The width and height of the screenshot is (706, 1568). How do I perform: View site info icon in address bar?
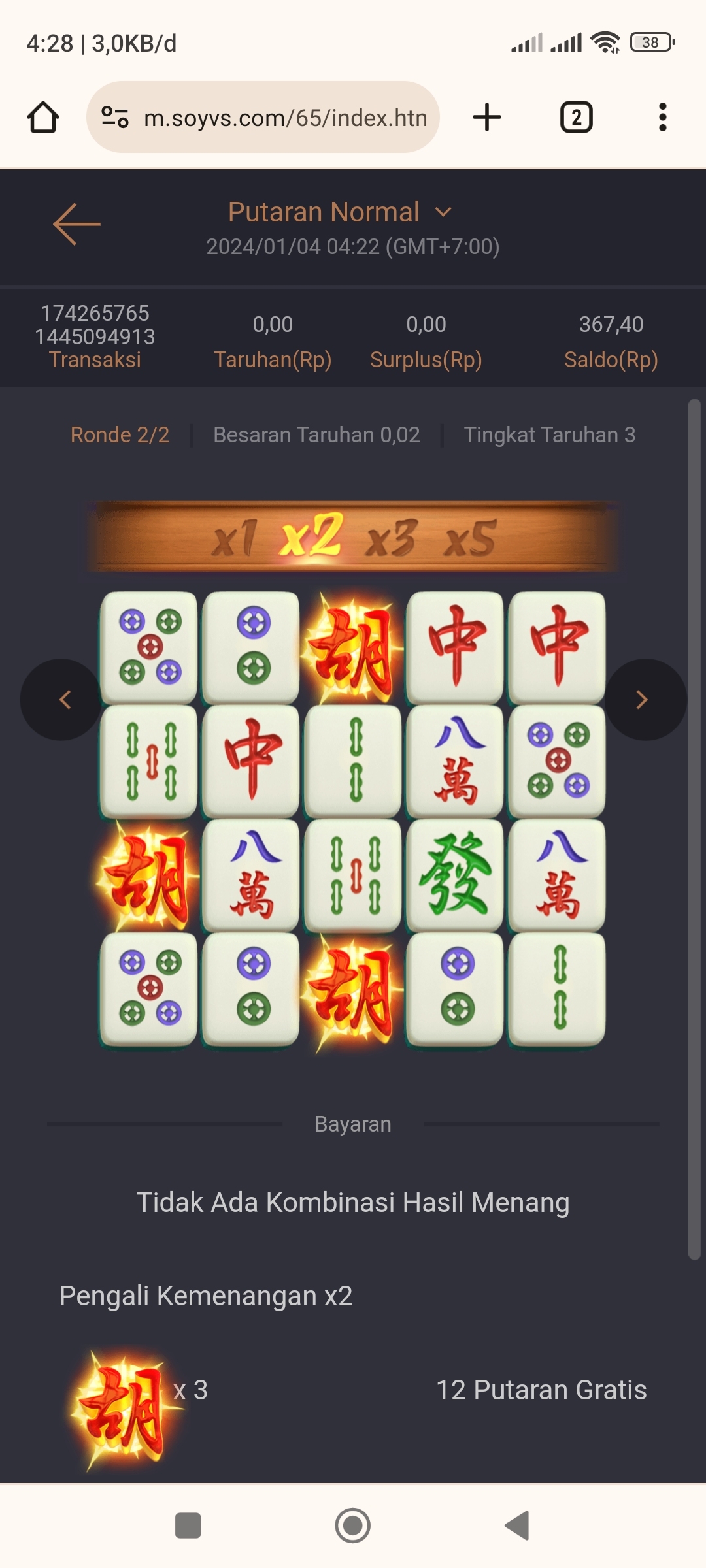click(114, 118)
